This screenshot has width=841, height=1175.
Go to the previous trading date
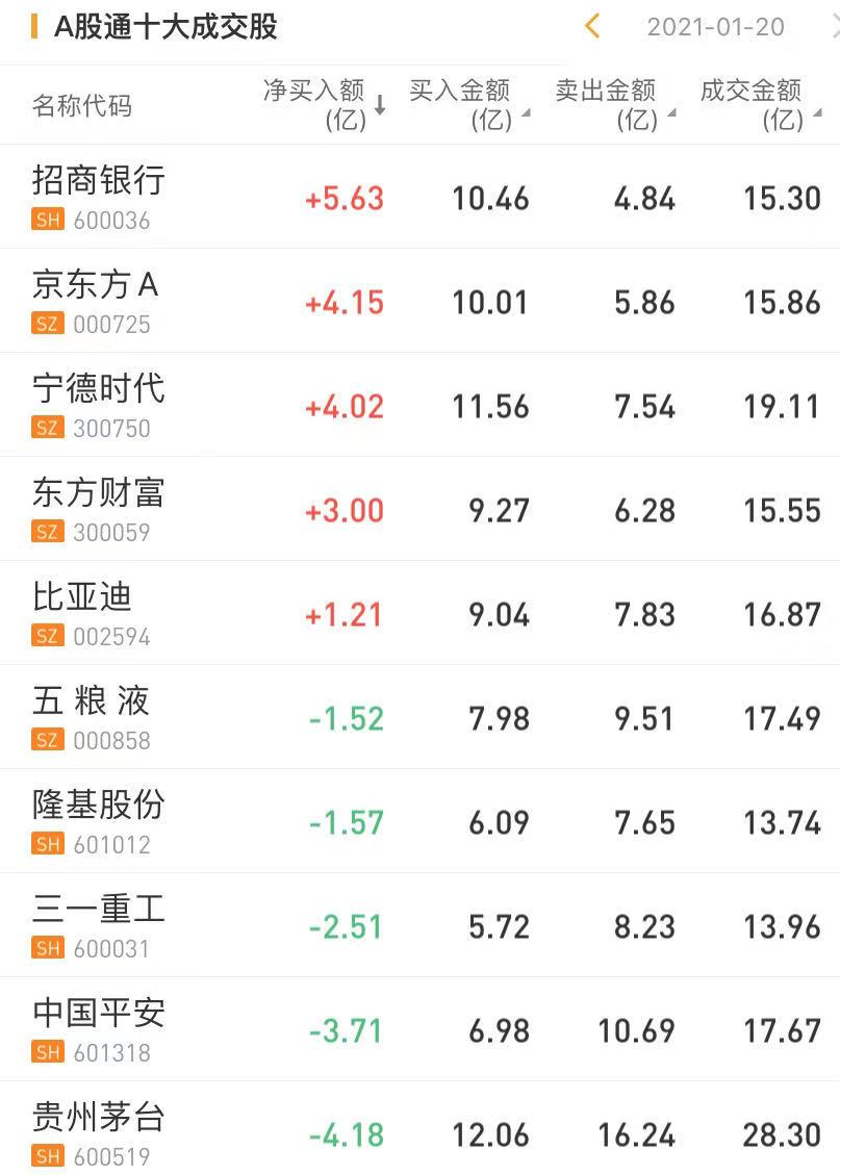pos(592,26)
